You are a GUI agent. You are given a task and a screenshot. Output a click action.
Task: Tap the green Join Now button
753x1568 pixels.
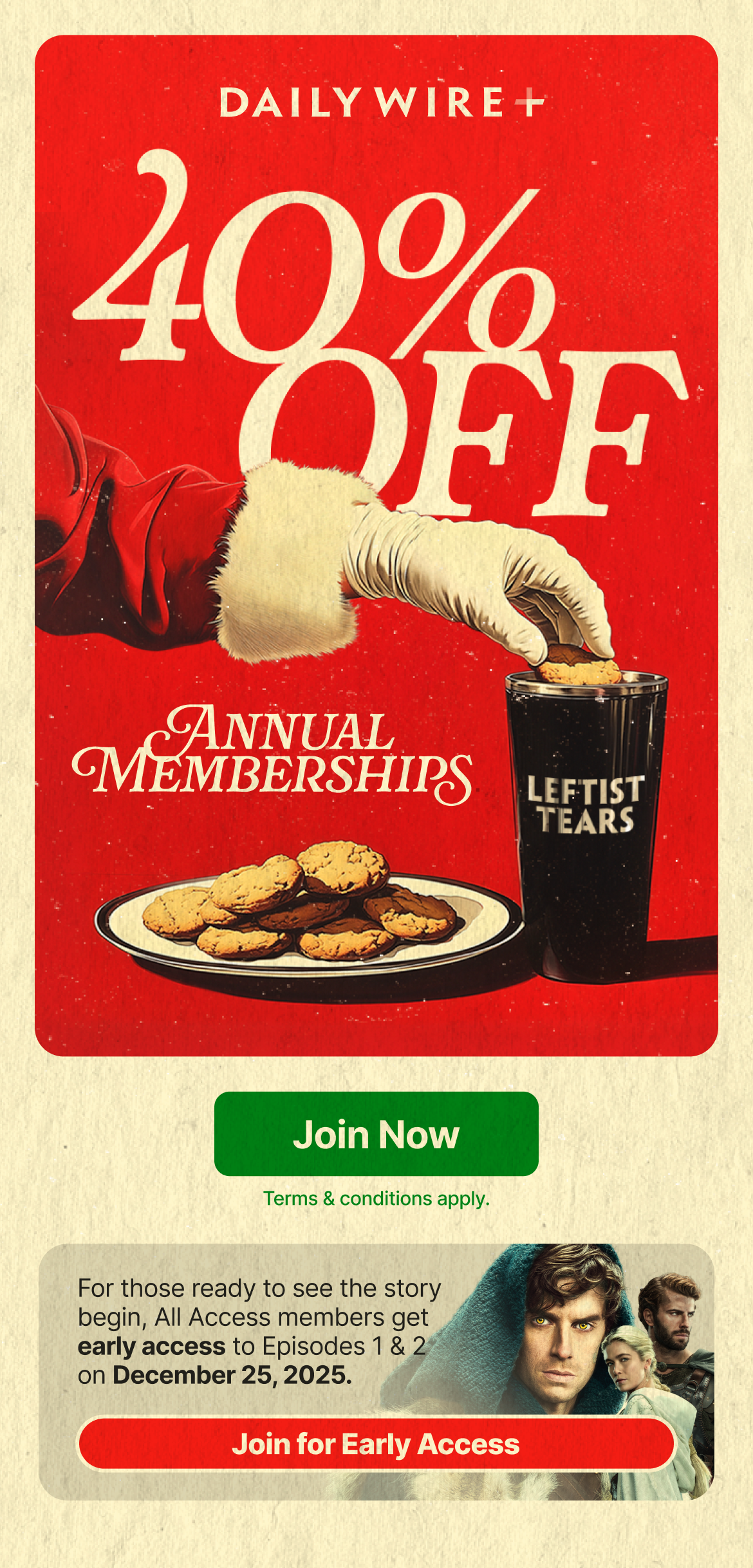point(376,1134)
